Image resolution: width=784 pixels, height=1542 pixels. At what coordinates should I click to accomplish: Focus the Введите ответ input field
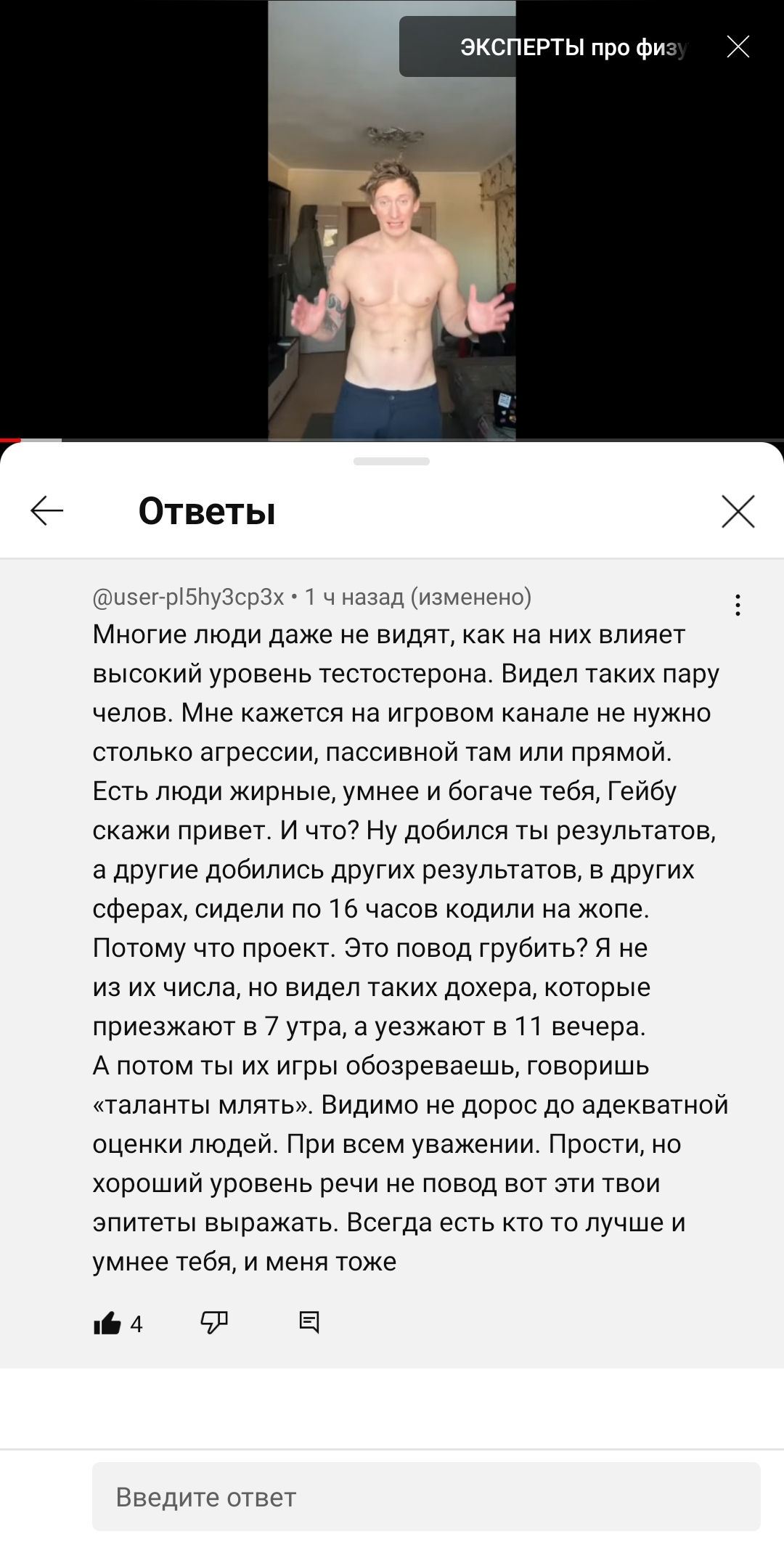tap(426, 1497)
